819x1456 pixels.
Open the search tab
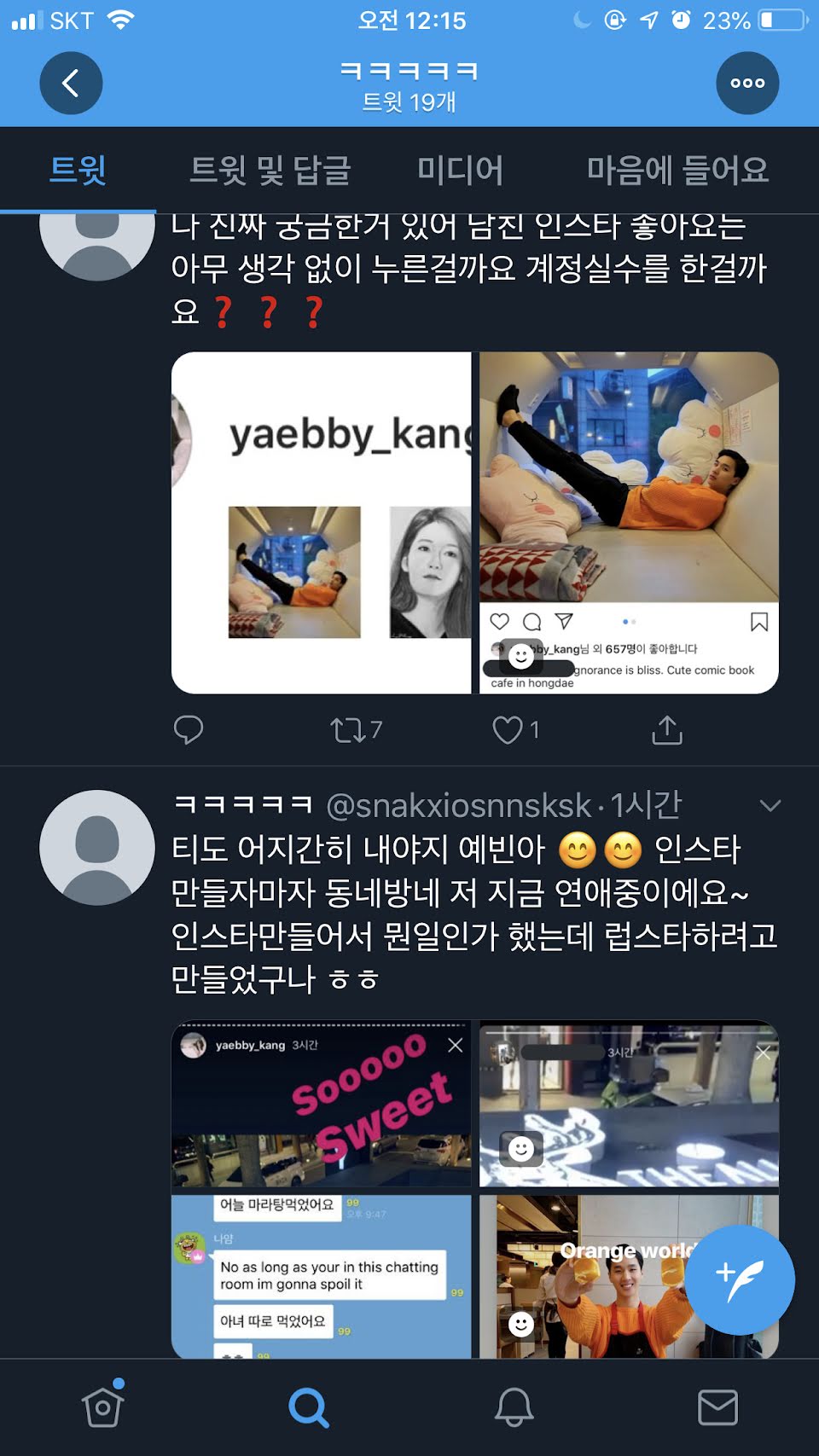[308, 1406]
